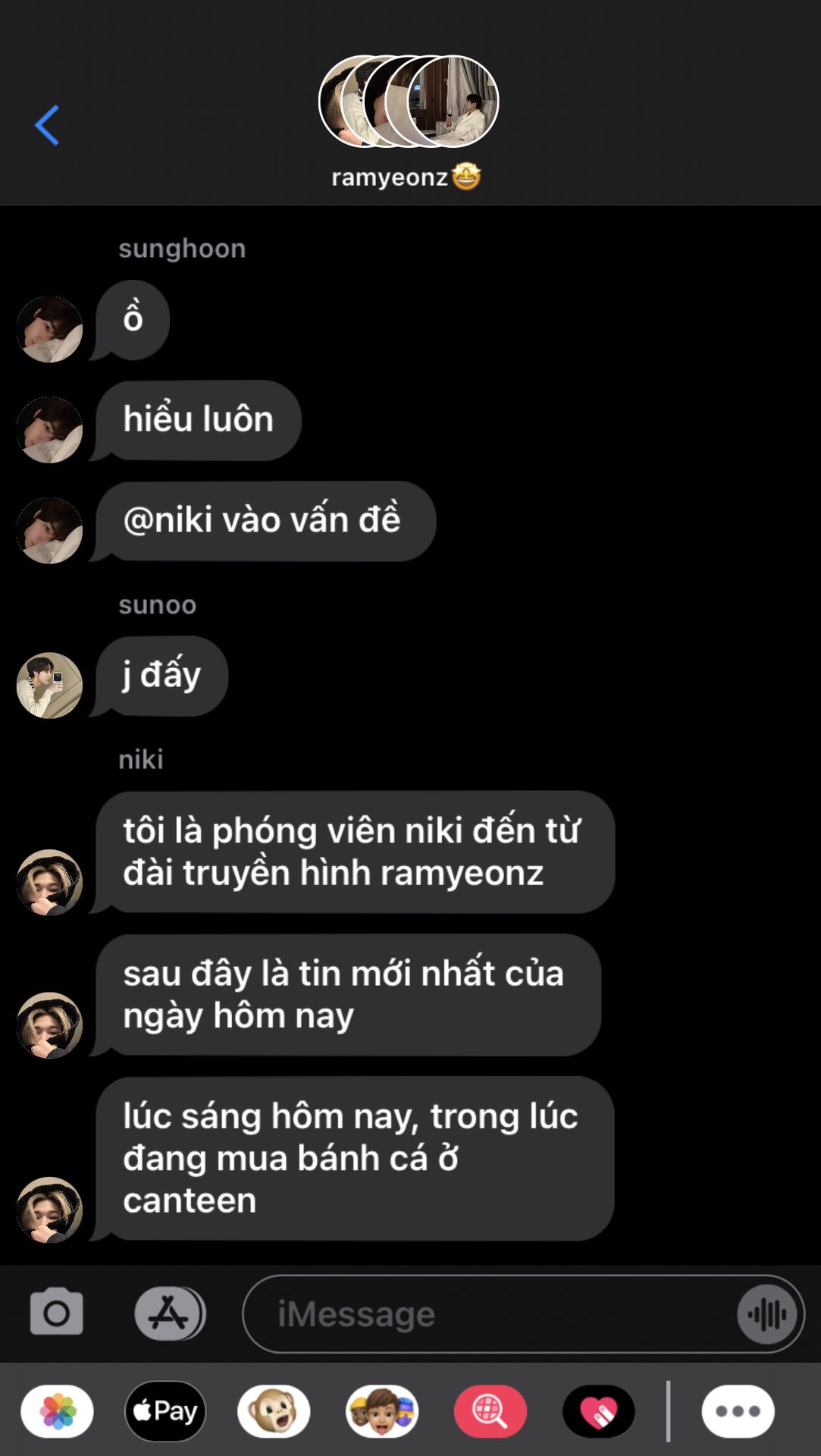This screenshot has width=821, height=1456.
Task: Open Memoji stickers
Action: 382,1411
